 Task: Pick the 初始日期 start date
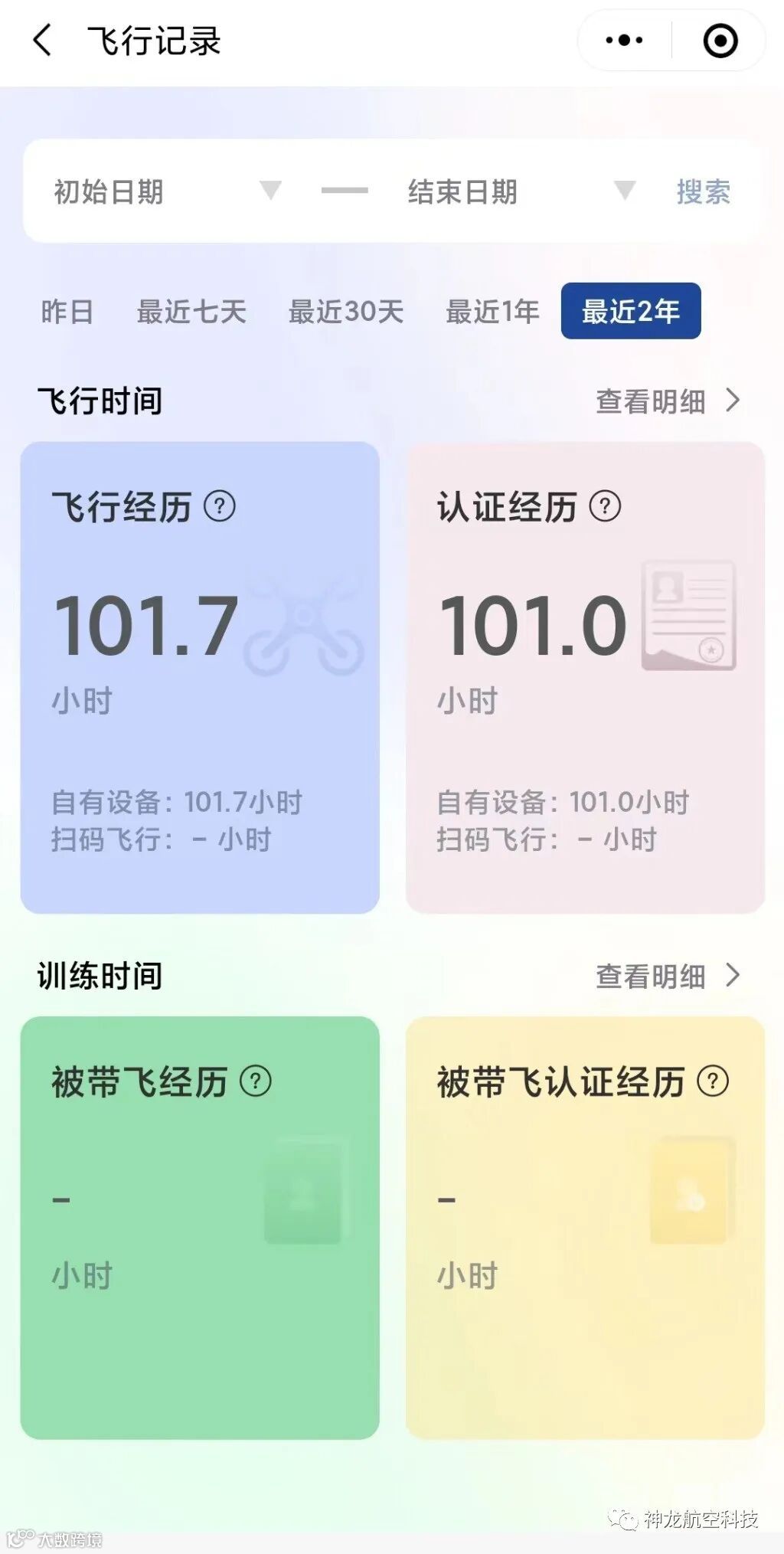pos(167,191)
